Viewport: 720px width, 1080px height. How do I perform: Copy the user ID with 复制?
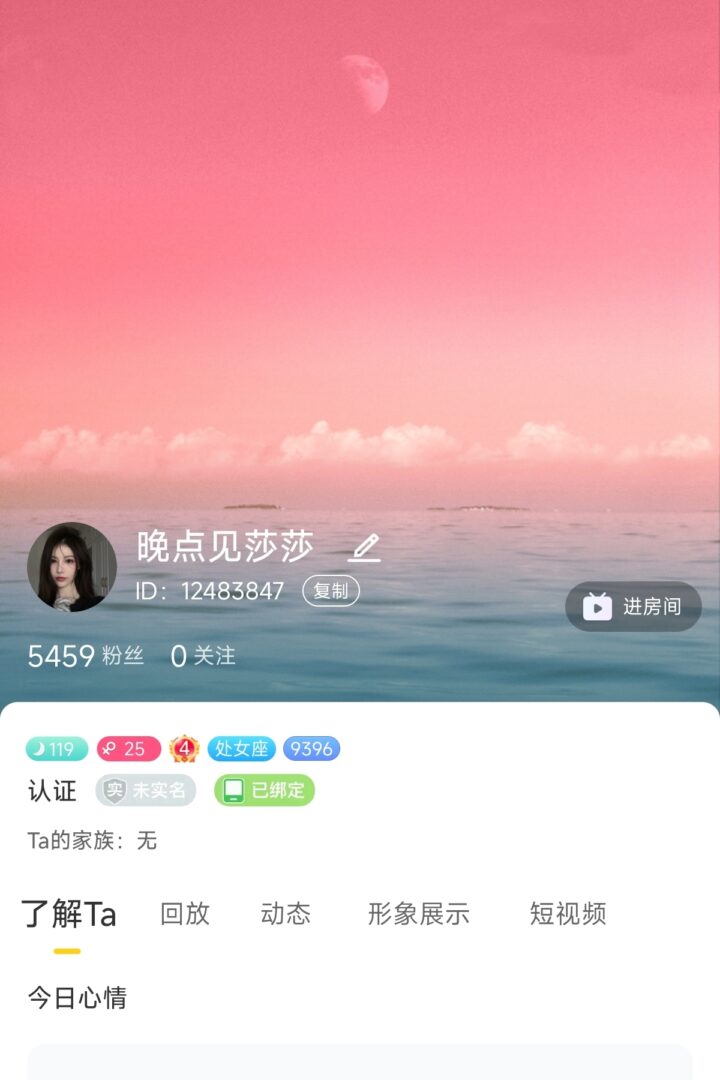(331, 591)
